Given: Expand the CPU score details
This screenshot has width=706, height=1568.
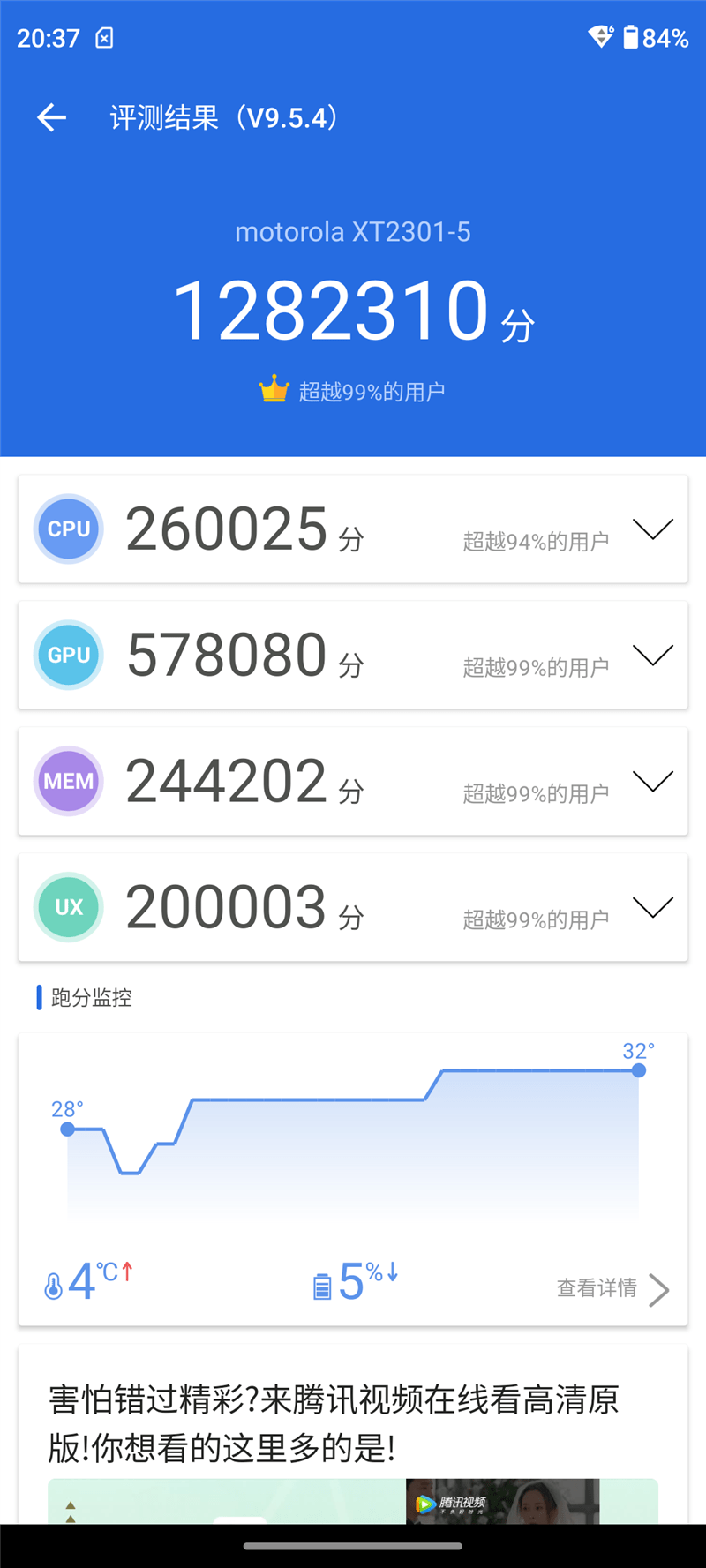Looking at the screenshot, I should pyautogui.click(x=653, y=529).
